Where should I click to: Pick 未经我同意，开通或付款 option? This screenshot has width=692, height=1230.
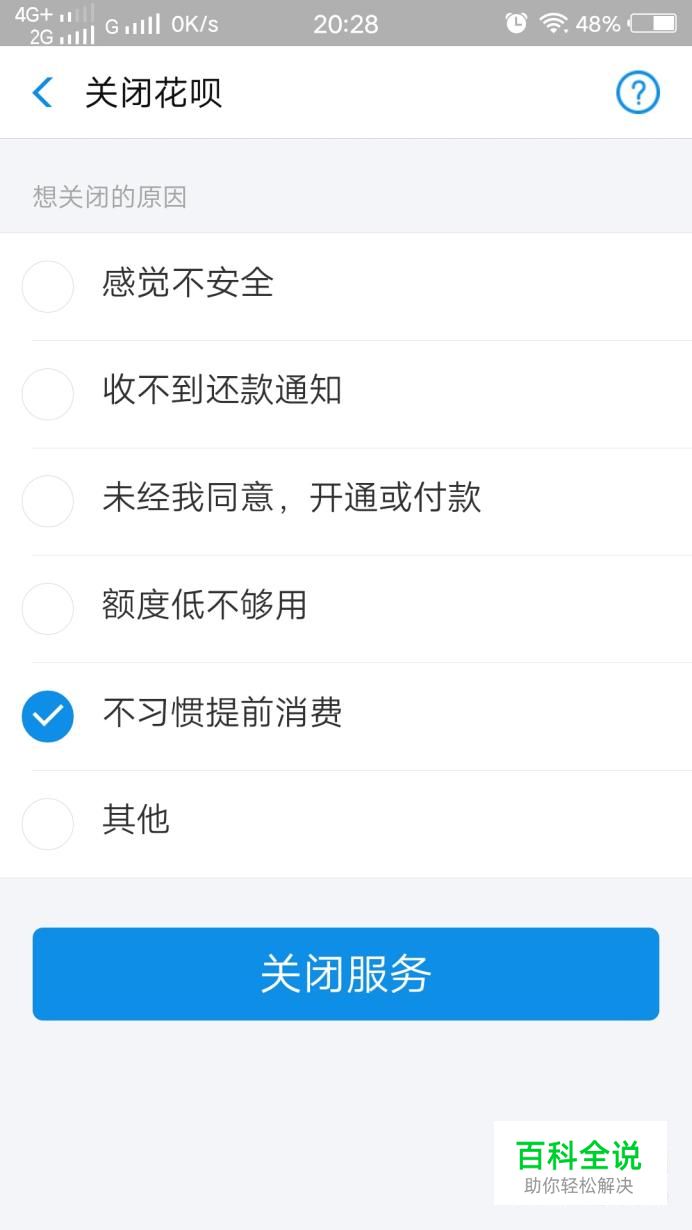(346, 501)
